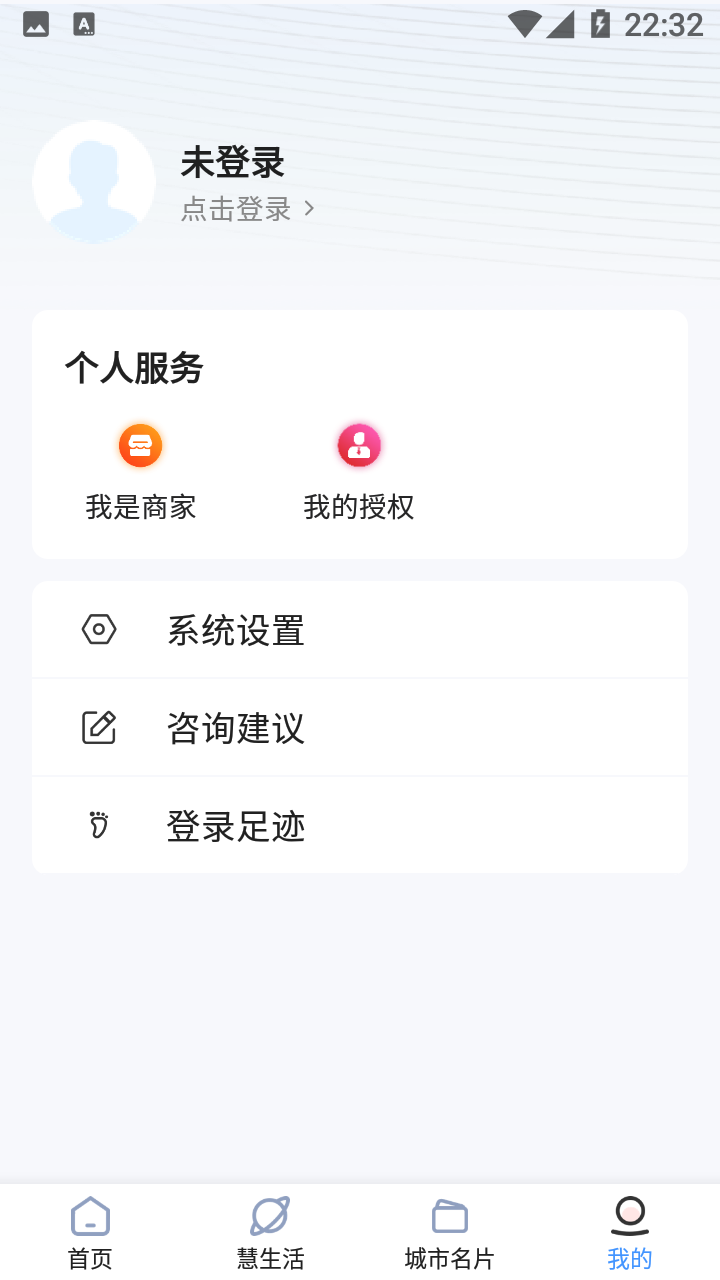Expand login via the chevron after 点击登录
The width and height of the screenshot is (720, 1280).
[308, 209]
